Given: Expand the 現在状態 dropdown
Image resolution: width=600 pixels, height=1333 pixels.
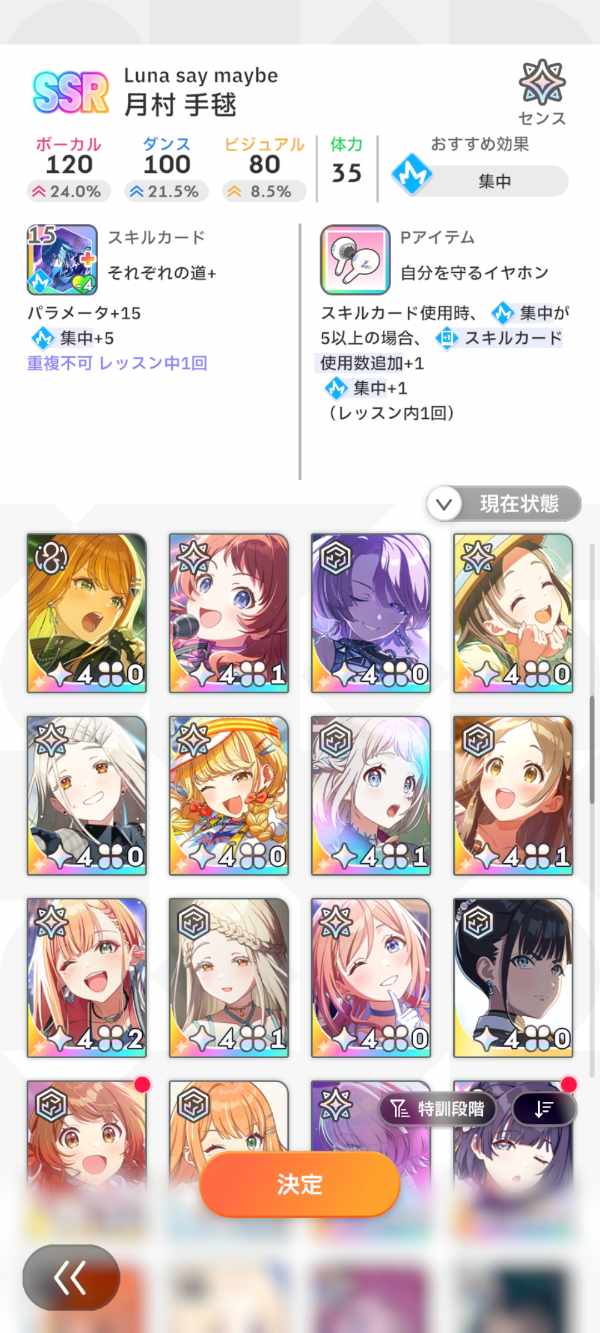Looking at the screenshot, I should pyautogui.click(x=504, y=503).
